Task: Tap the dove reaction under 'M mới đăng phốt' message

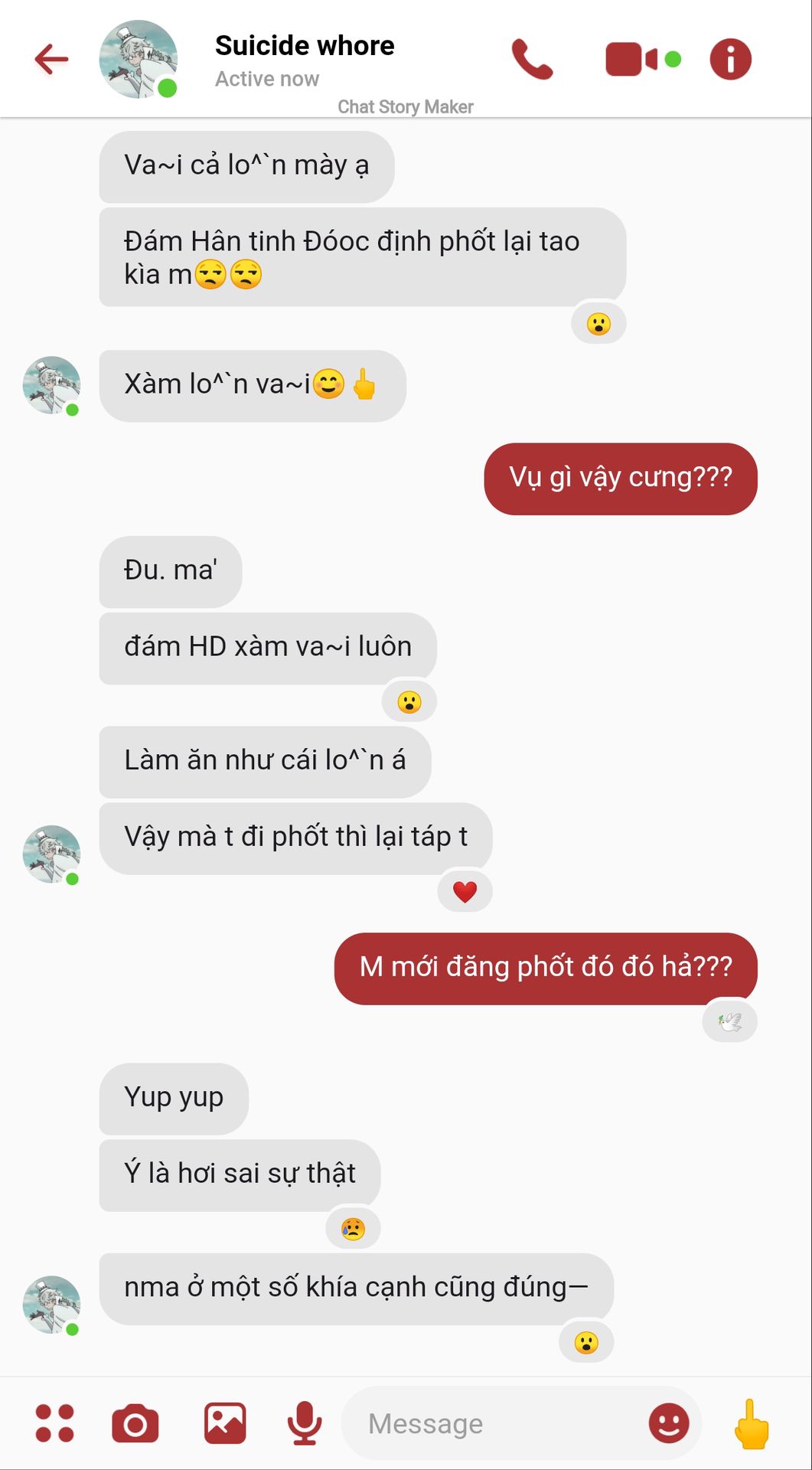Action: click(729, 1021)
